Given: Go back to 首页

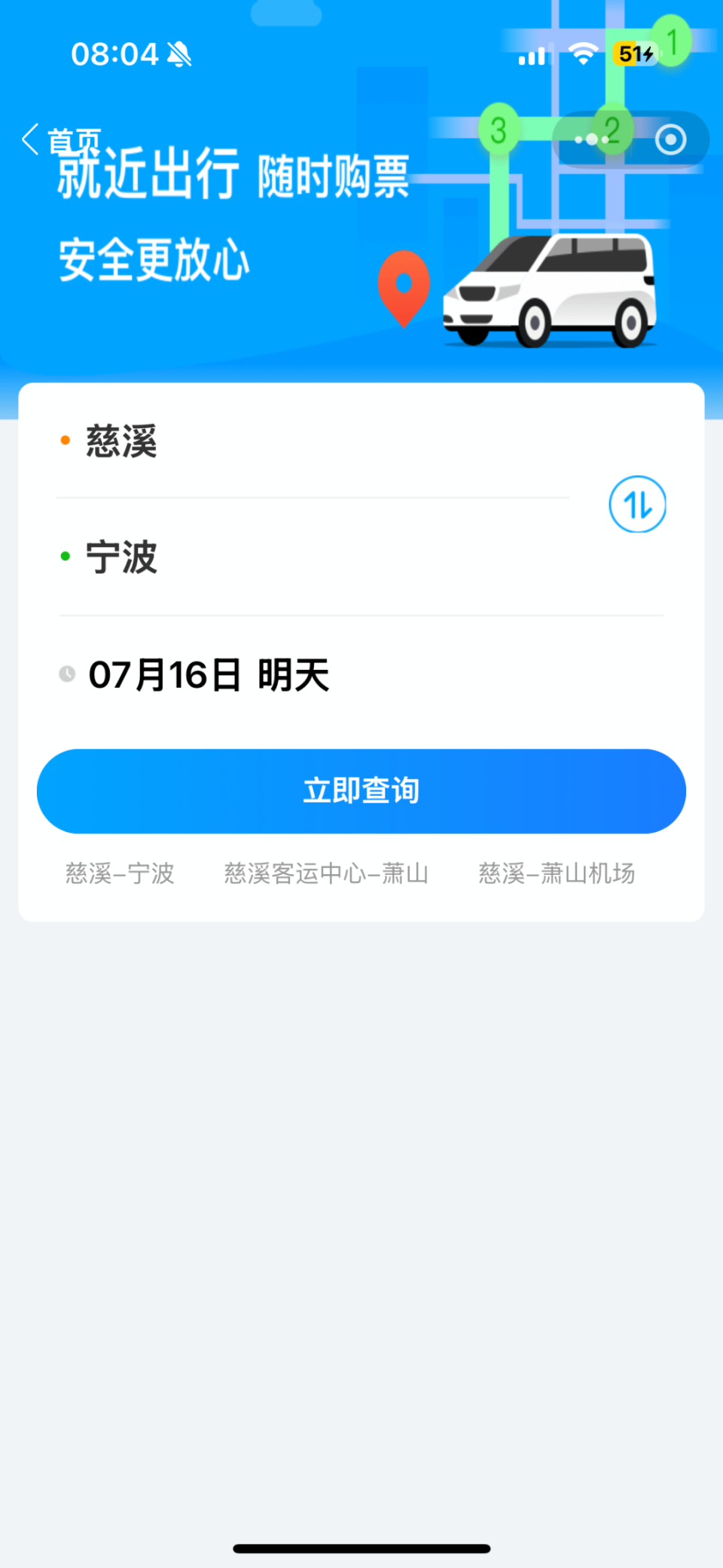Looking at the screenshot, I should [60, 140].
